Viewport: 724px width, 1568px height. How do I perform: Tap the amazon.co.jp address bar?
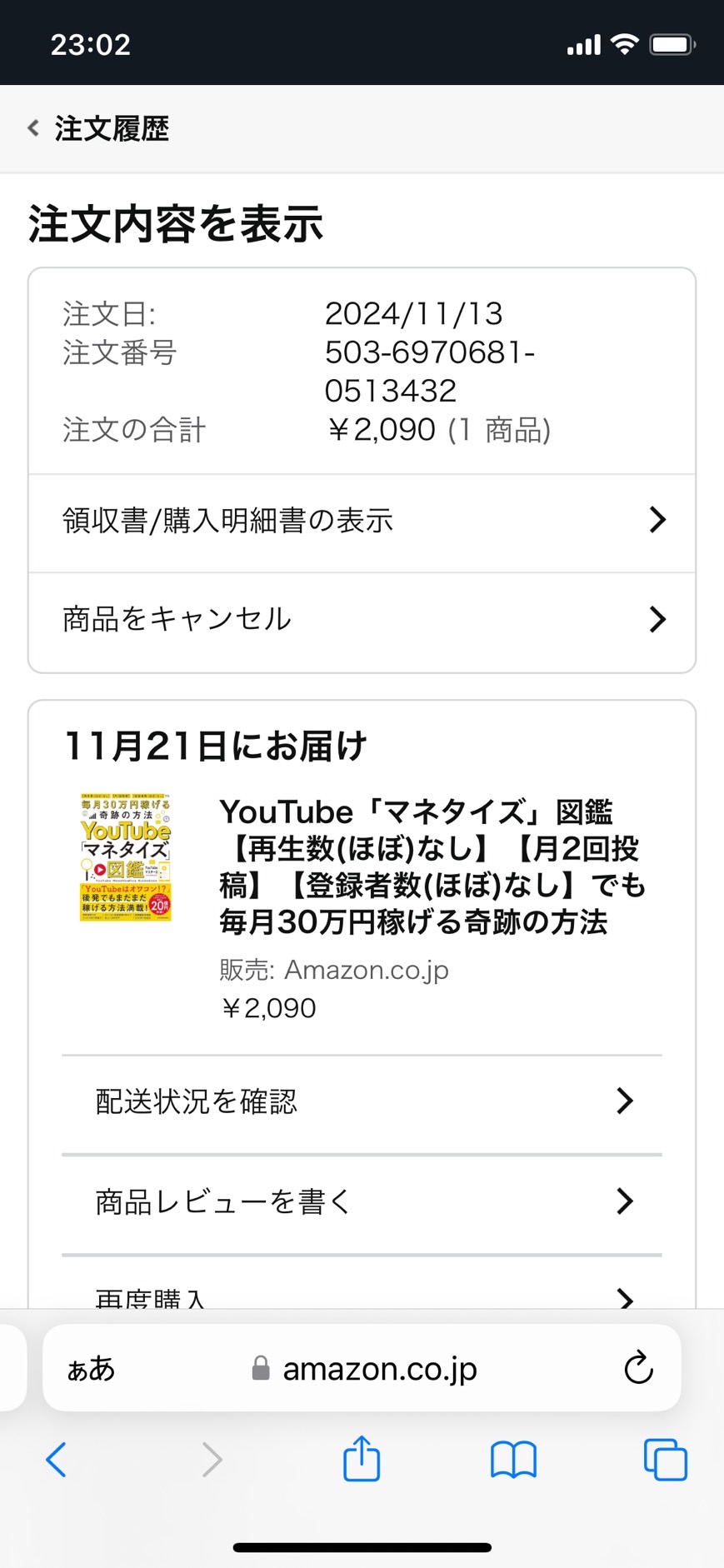pos(363,1368)
